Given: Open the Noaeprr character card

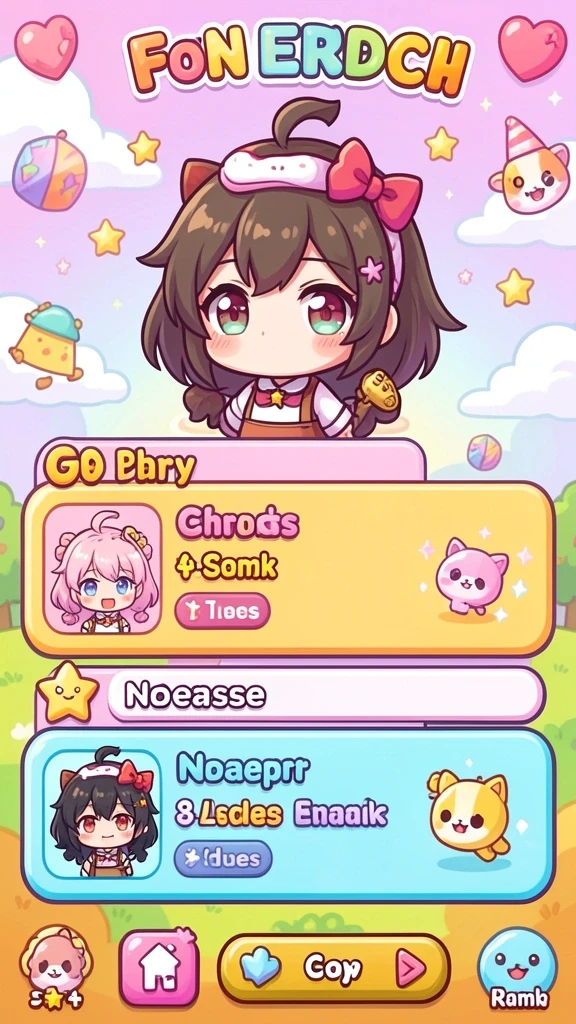Looking at the screenshot, I should click(x=288, y=815).
